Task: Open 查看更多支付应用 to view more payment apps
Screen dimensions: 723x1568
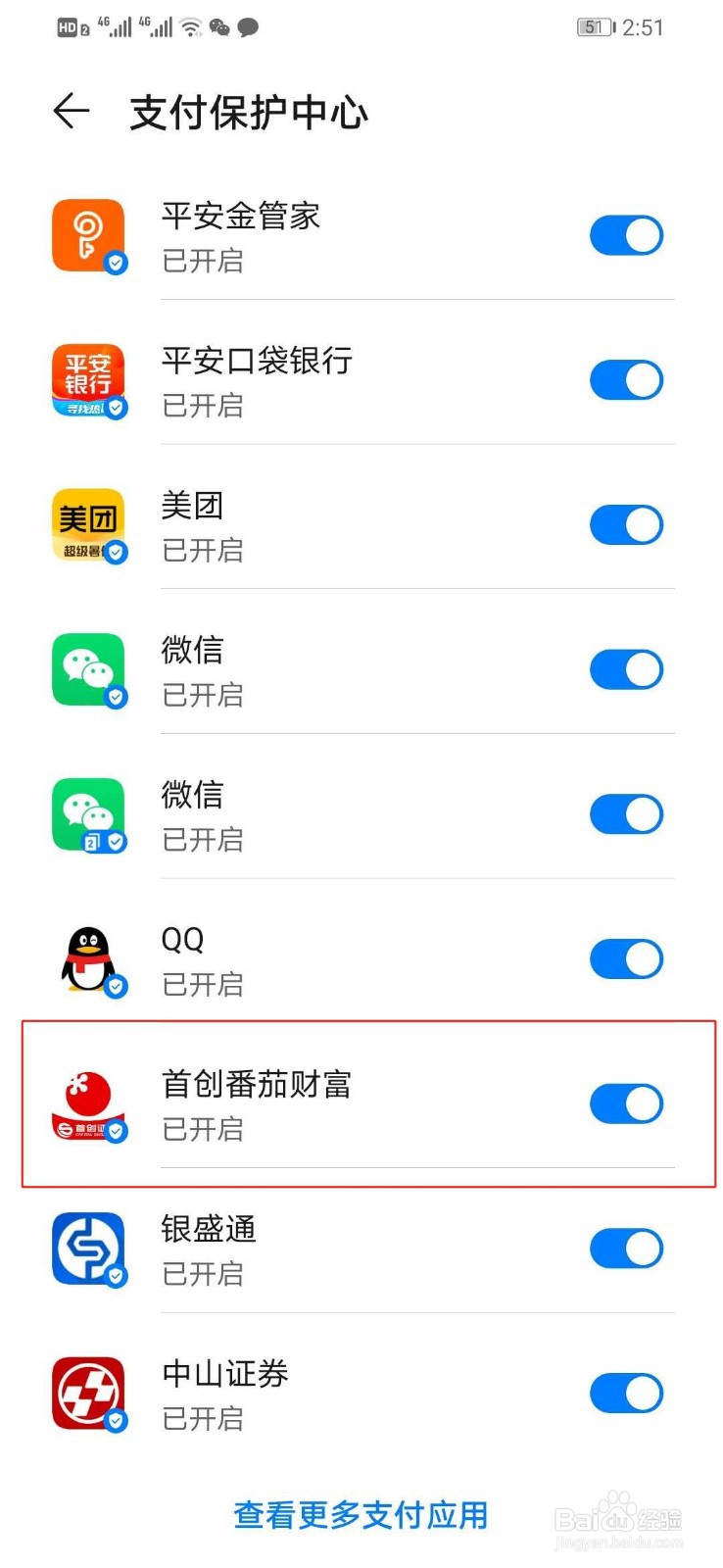Action: coord(361,1515)
